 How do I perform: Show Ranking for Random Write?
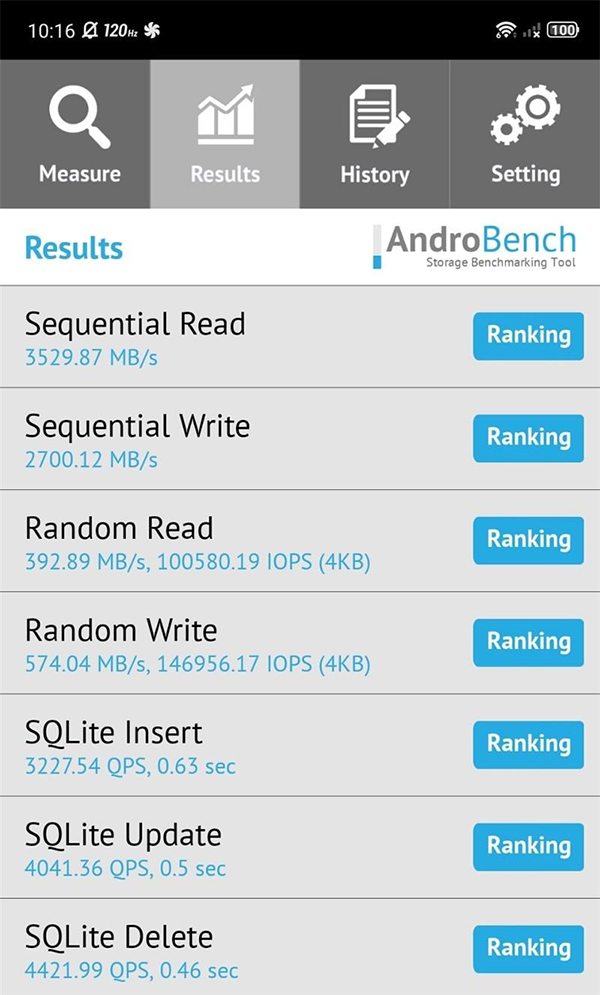(528, 642)
